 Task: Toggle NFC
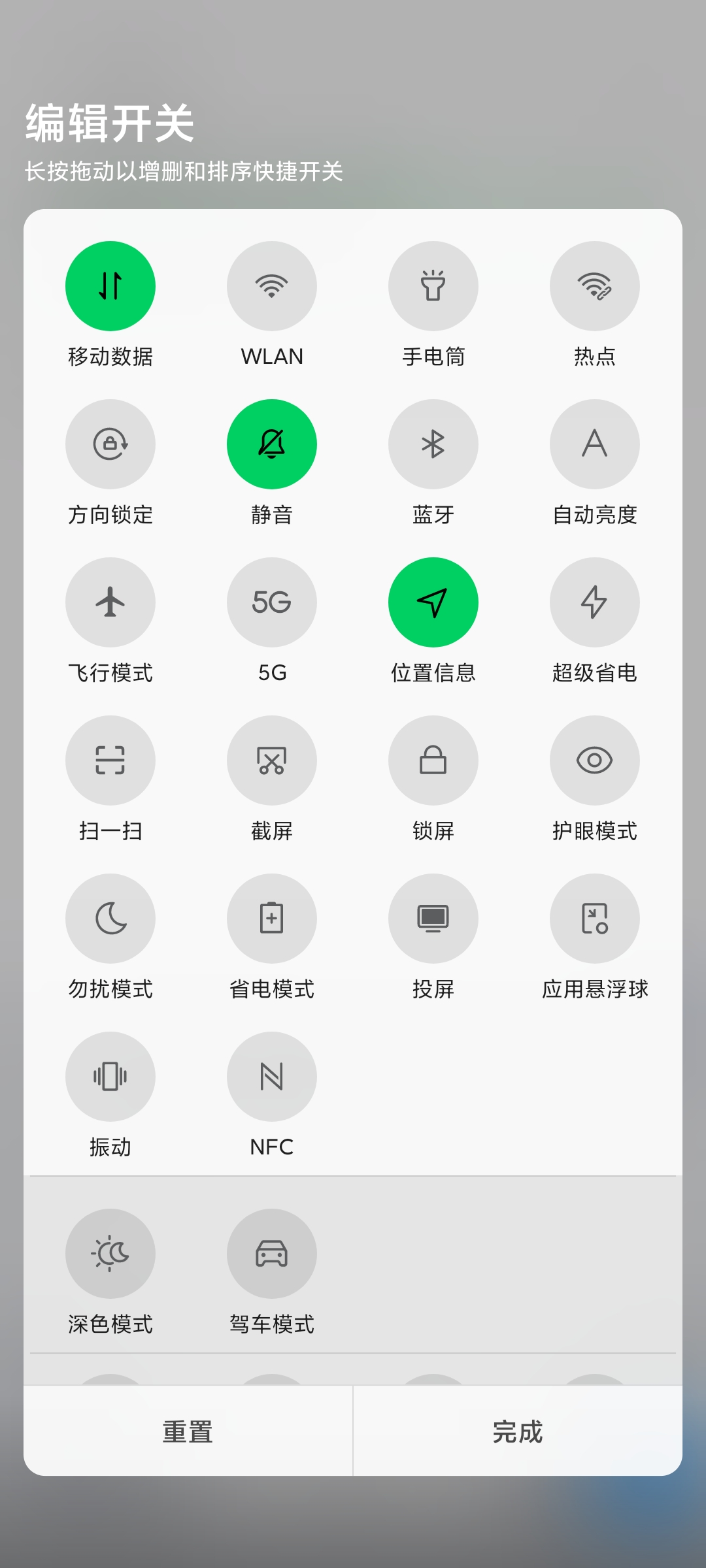click(272, 1077)
